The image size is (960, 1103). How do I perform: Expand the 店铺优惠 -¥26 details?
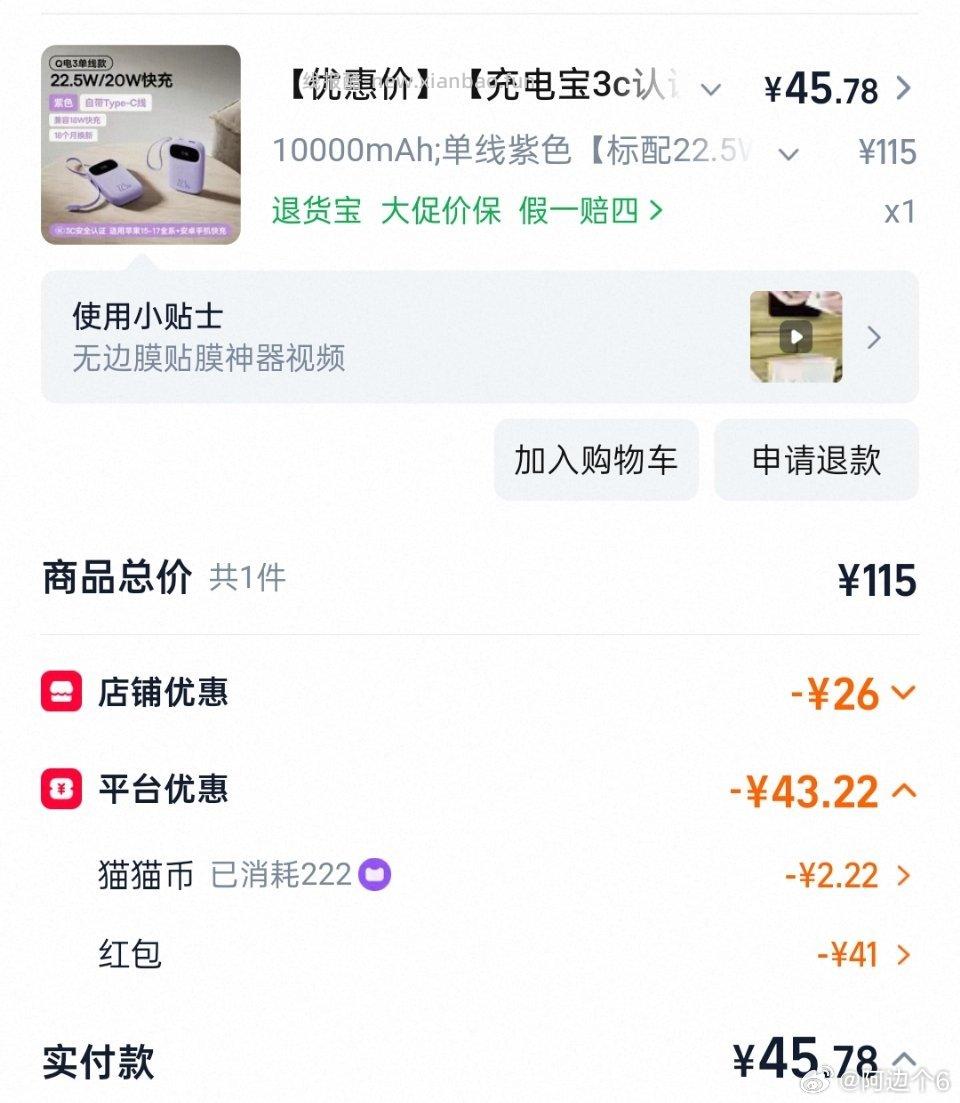[x=903, y=692]
